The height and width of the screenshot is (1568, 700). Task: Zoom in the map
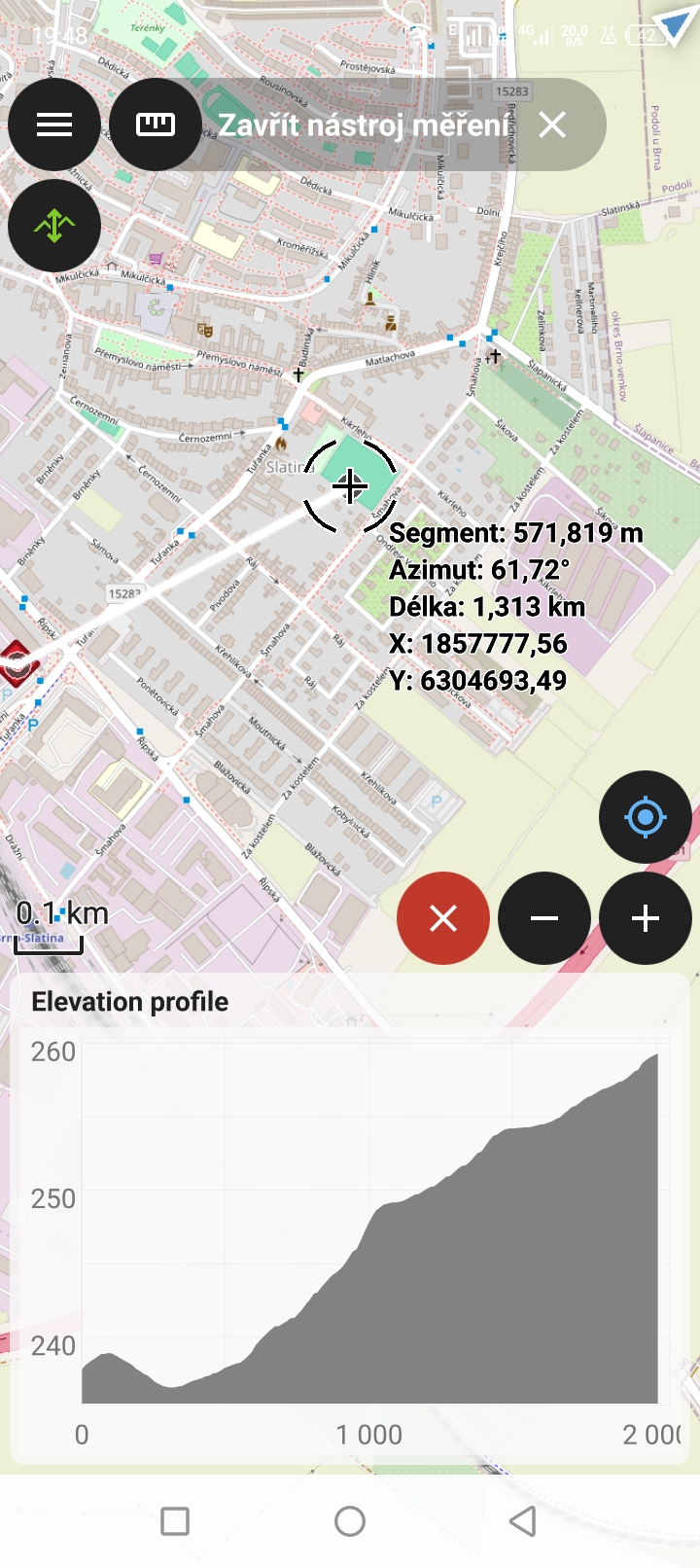point(646,918)
